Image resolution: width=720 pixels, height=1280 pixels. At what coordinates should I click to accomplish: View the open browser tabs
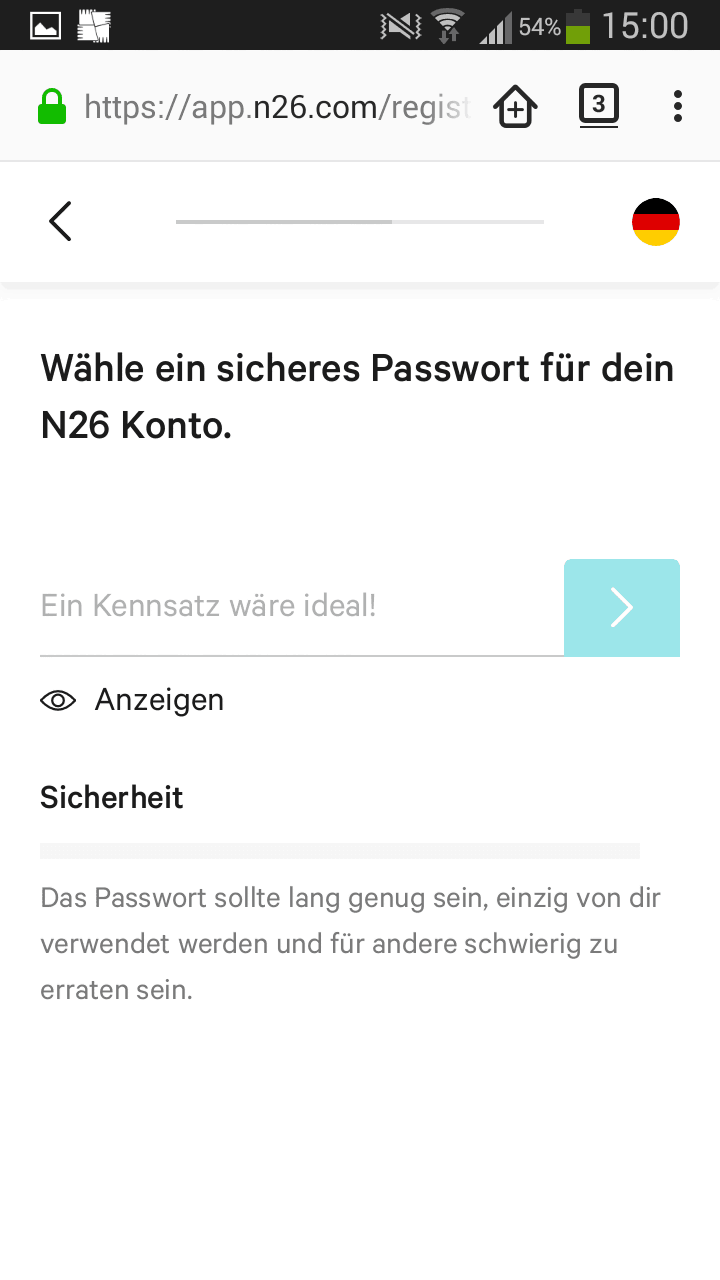[x=598, y=105]
